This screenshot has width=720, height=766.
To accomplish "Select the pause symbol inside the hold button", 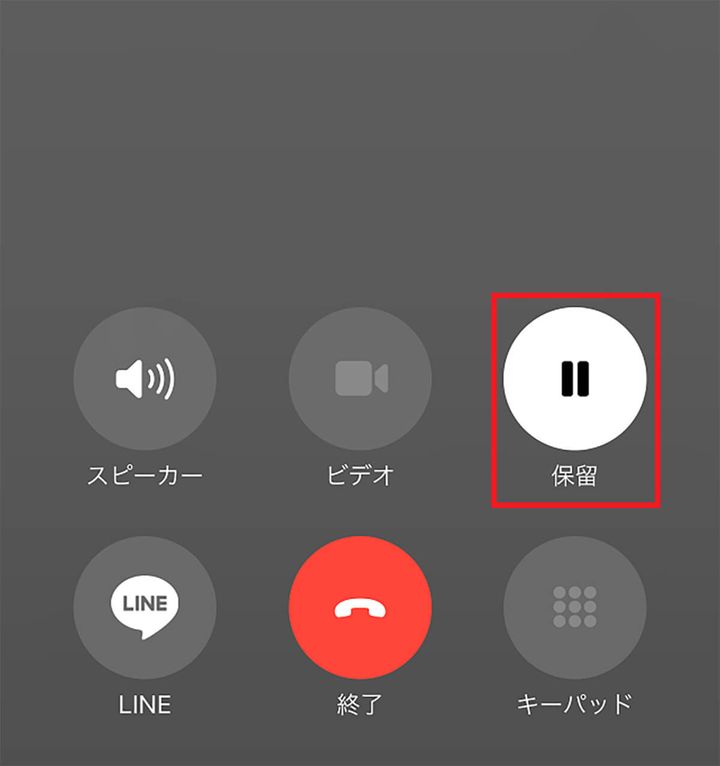I will pyautogui.click(x=575, y=378).
